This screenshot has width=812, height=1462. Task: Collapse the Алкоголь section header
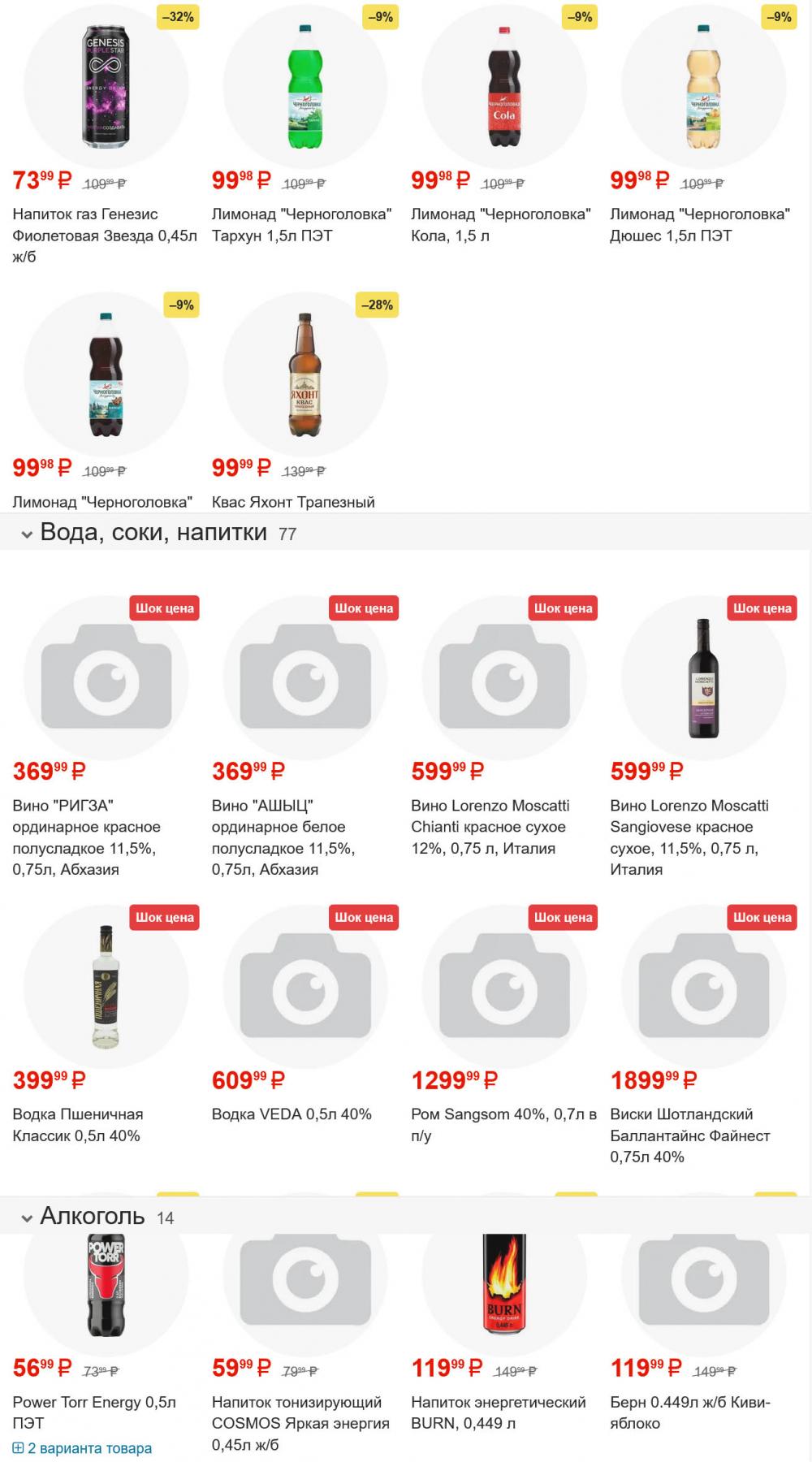27,1218
